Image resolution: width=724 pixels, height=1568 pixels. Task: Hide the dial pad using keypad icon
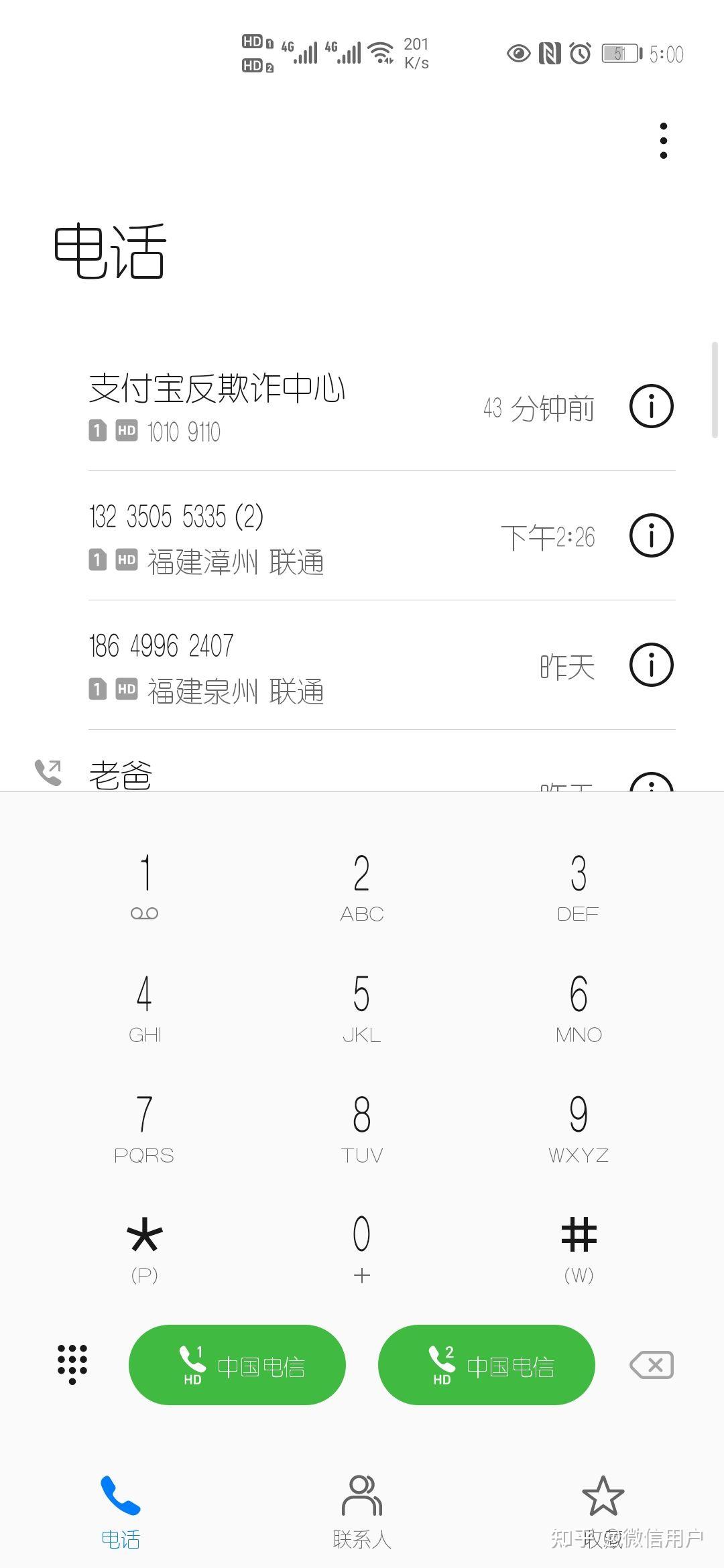coord(72,1364)
